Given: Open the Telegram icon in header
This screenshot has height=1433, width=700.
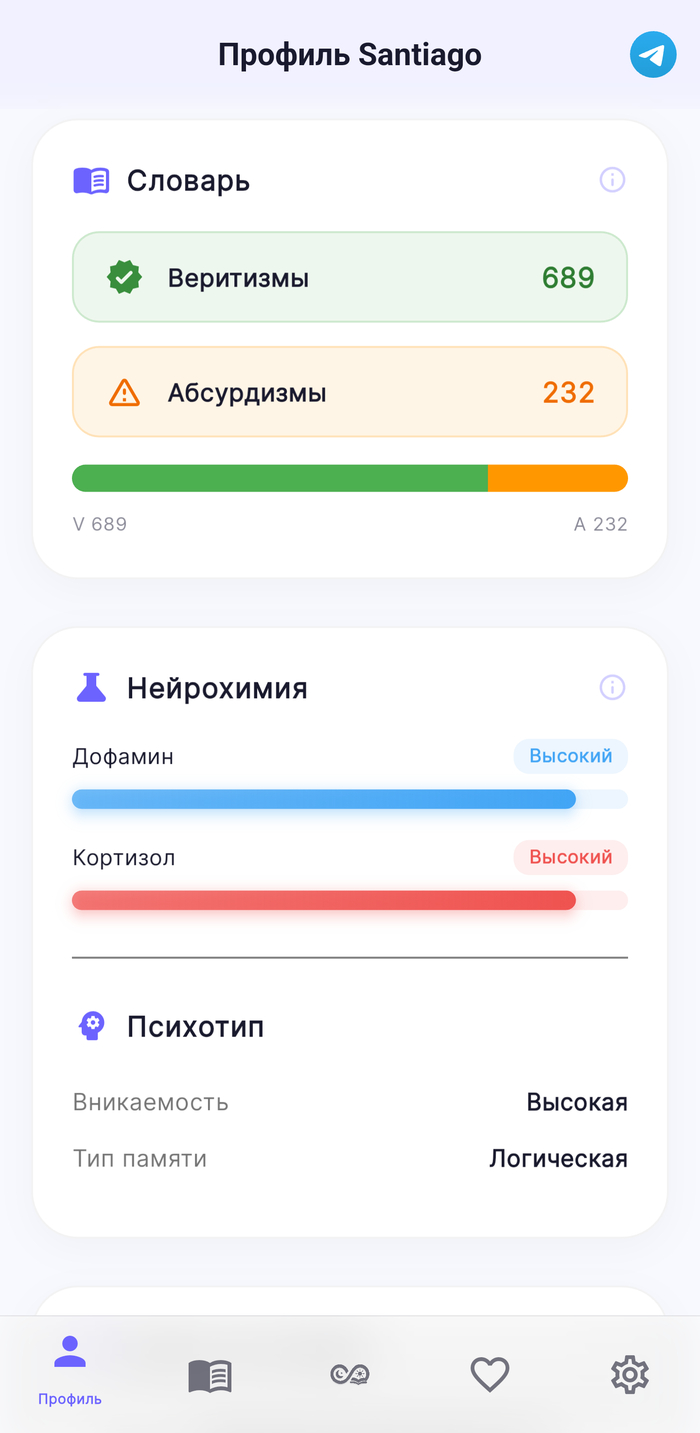Looking at the screenshot, I should 653,54.
